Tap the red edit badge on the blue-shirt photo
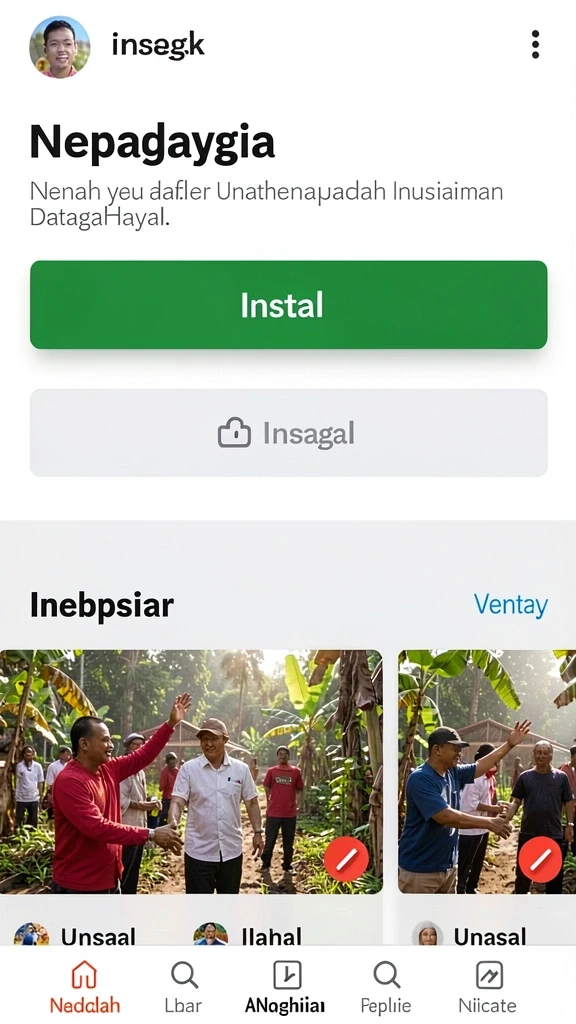Viewport: 576px width, 1024px height. tap(541, 859)
